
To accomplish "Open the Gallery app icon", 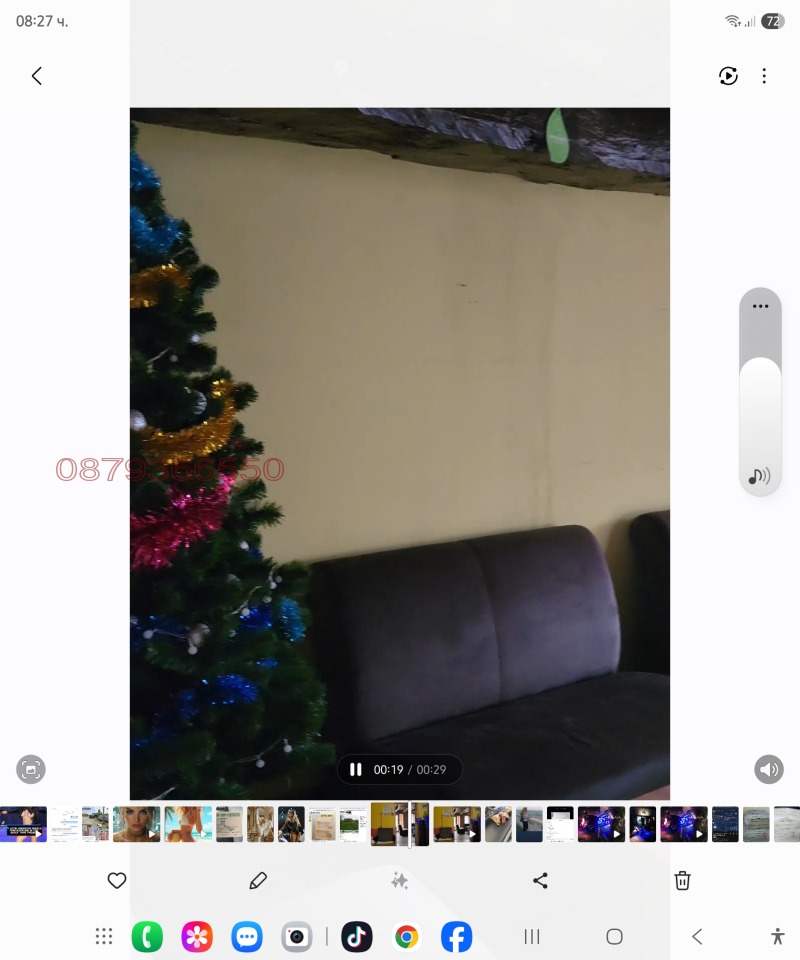I will 197,937.
